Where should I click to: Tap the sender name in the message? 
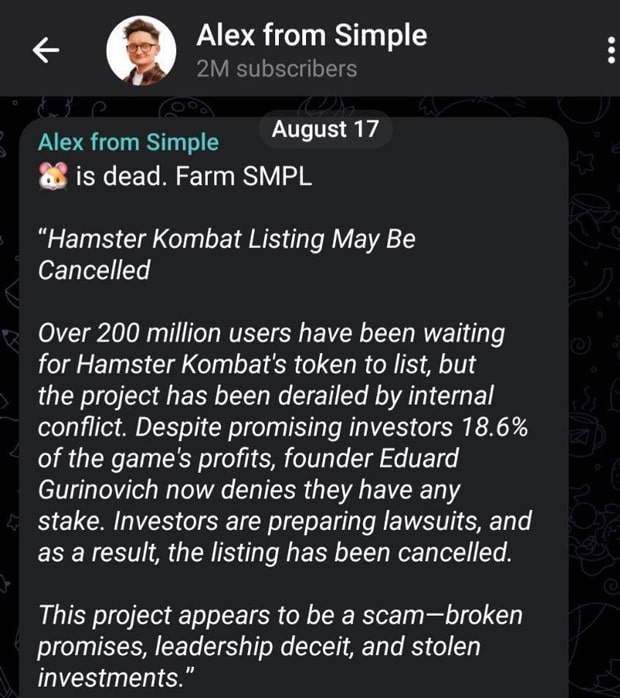click(128, 141)
